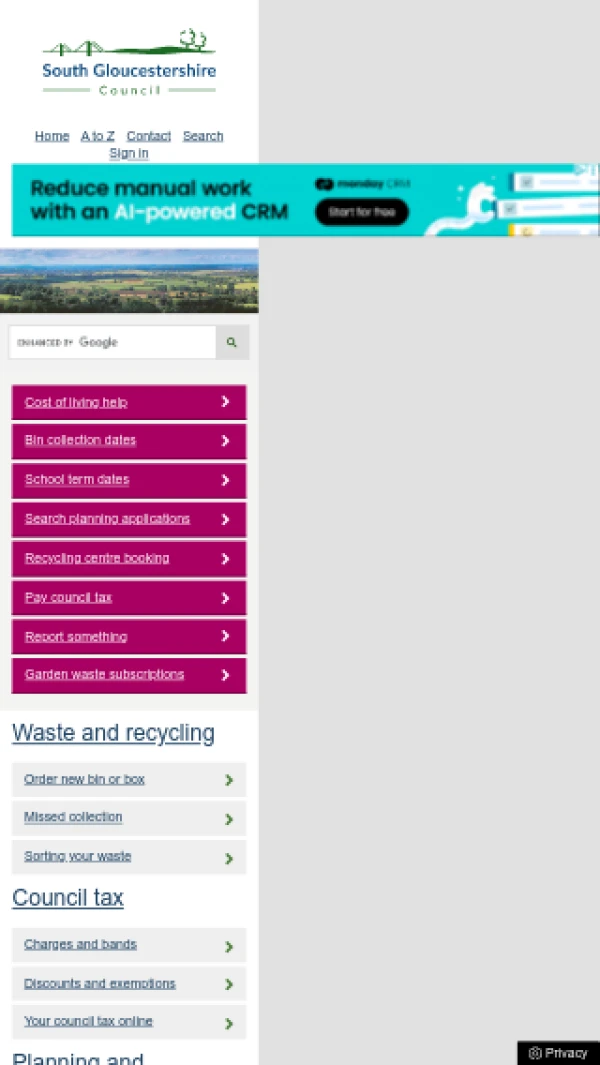600x1065 pixels.
Task: Focus the Google search field
Action: [112, 342]
